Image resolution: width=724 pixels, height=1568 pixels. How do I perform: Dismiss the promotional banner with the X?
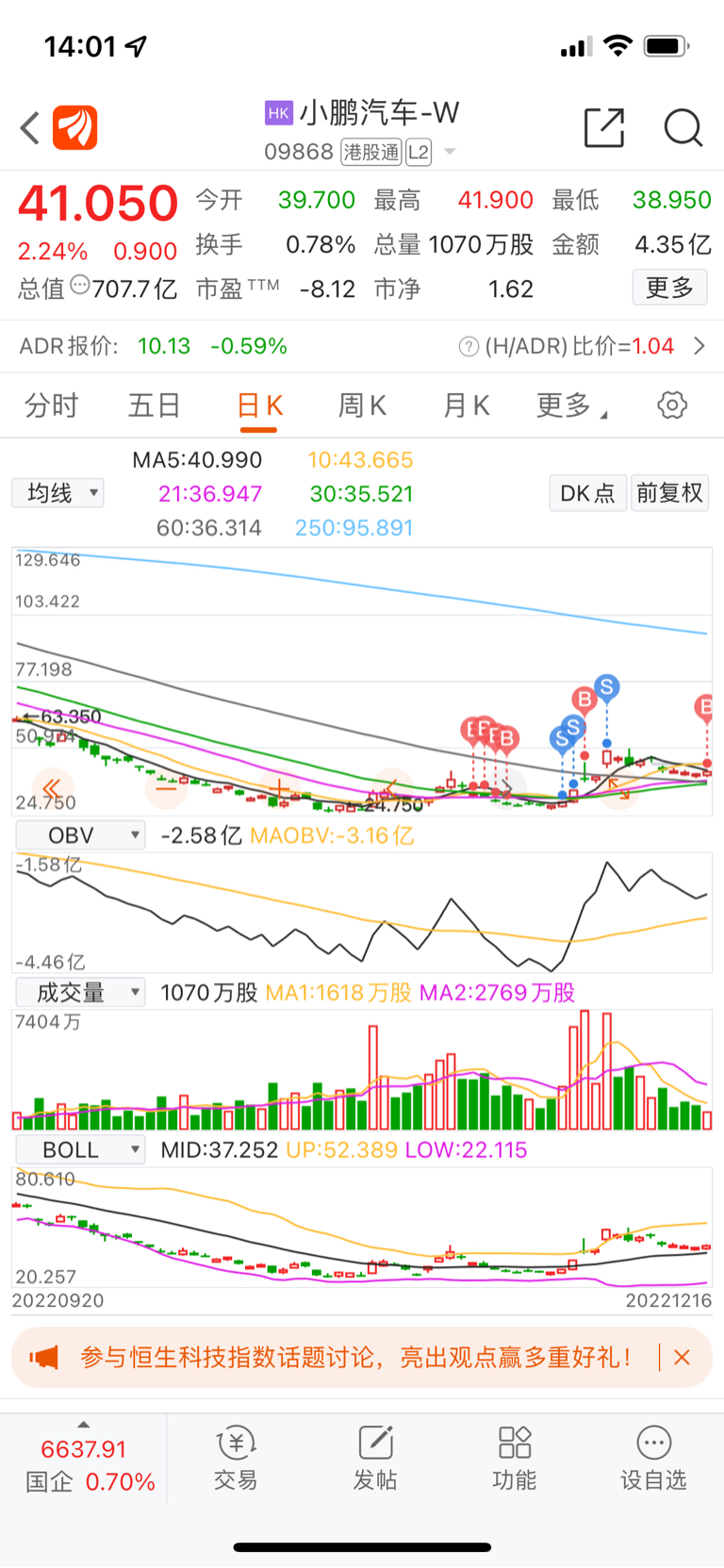pyautogui.click(x=682, y=1356)
